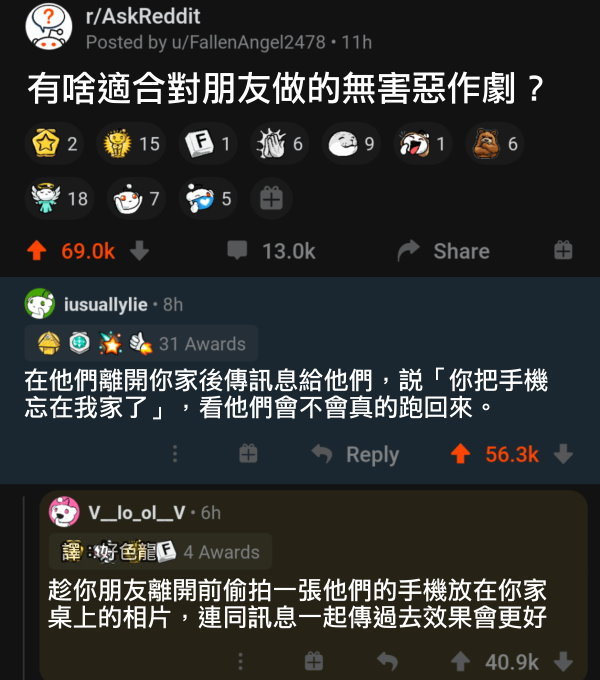600x680 pixels.
Task: Award iusuallylie's comment with the gift icon
Action: 248,454
